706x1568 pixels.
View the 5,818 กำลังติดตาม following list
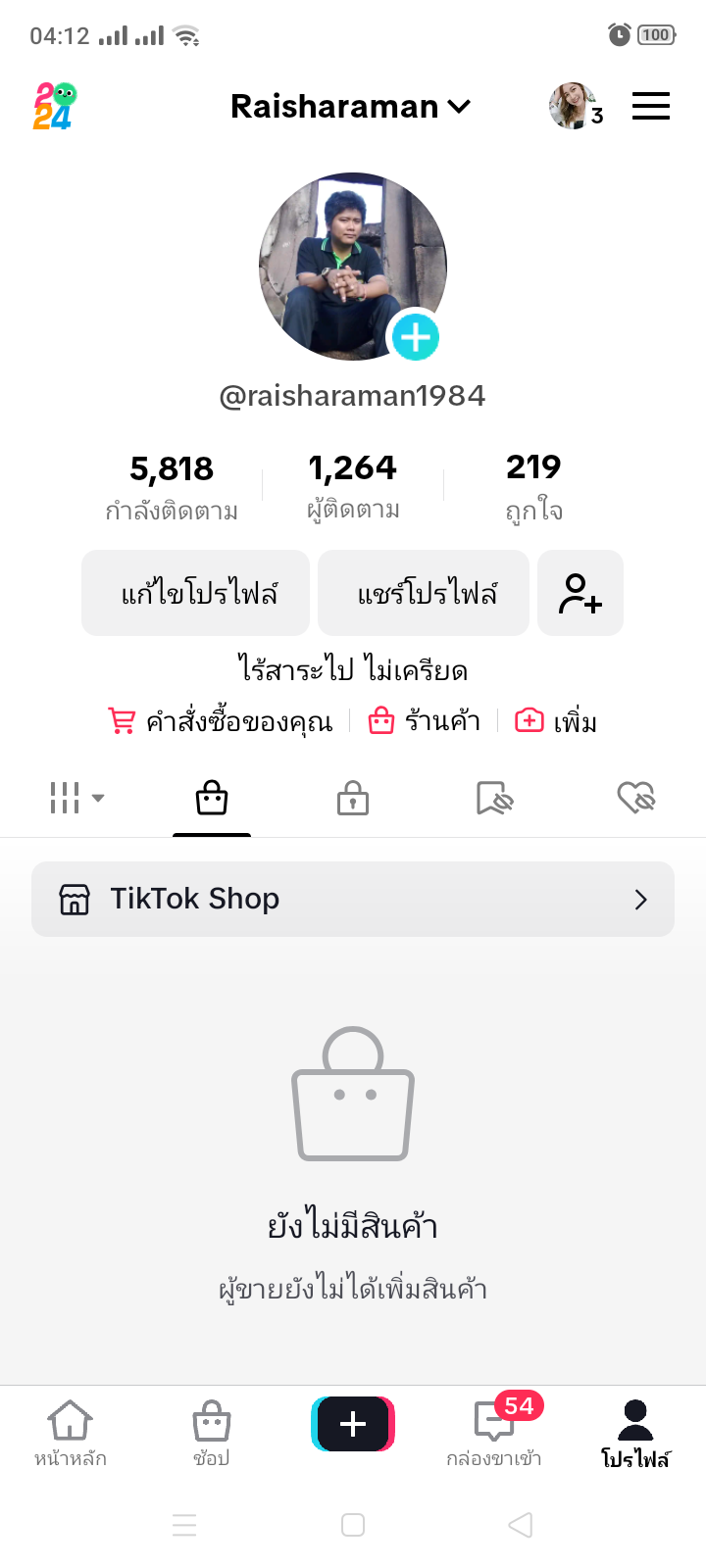172,485
